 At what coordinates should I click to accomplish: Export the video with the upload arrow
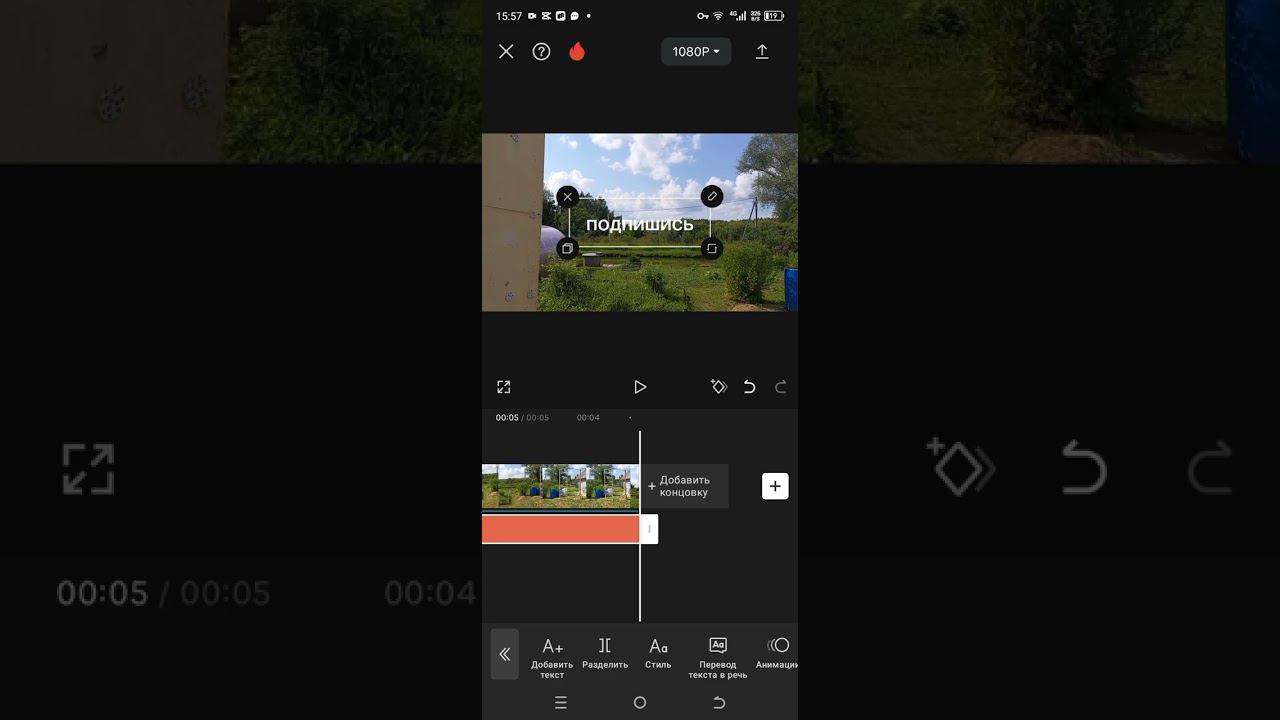tap(762, 52)
